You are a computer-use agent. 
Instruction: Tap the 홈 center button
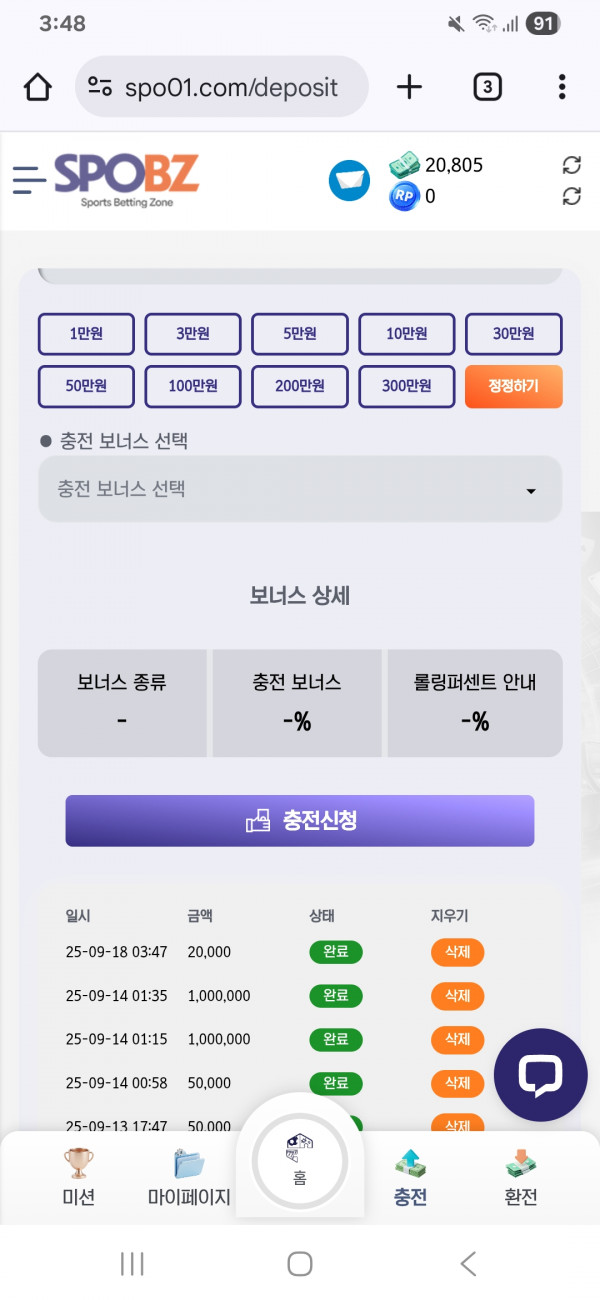tap(300, 1162)
